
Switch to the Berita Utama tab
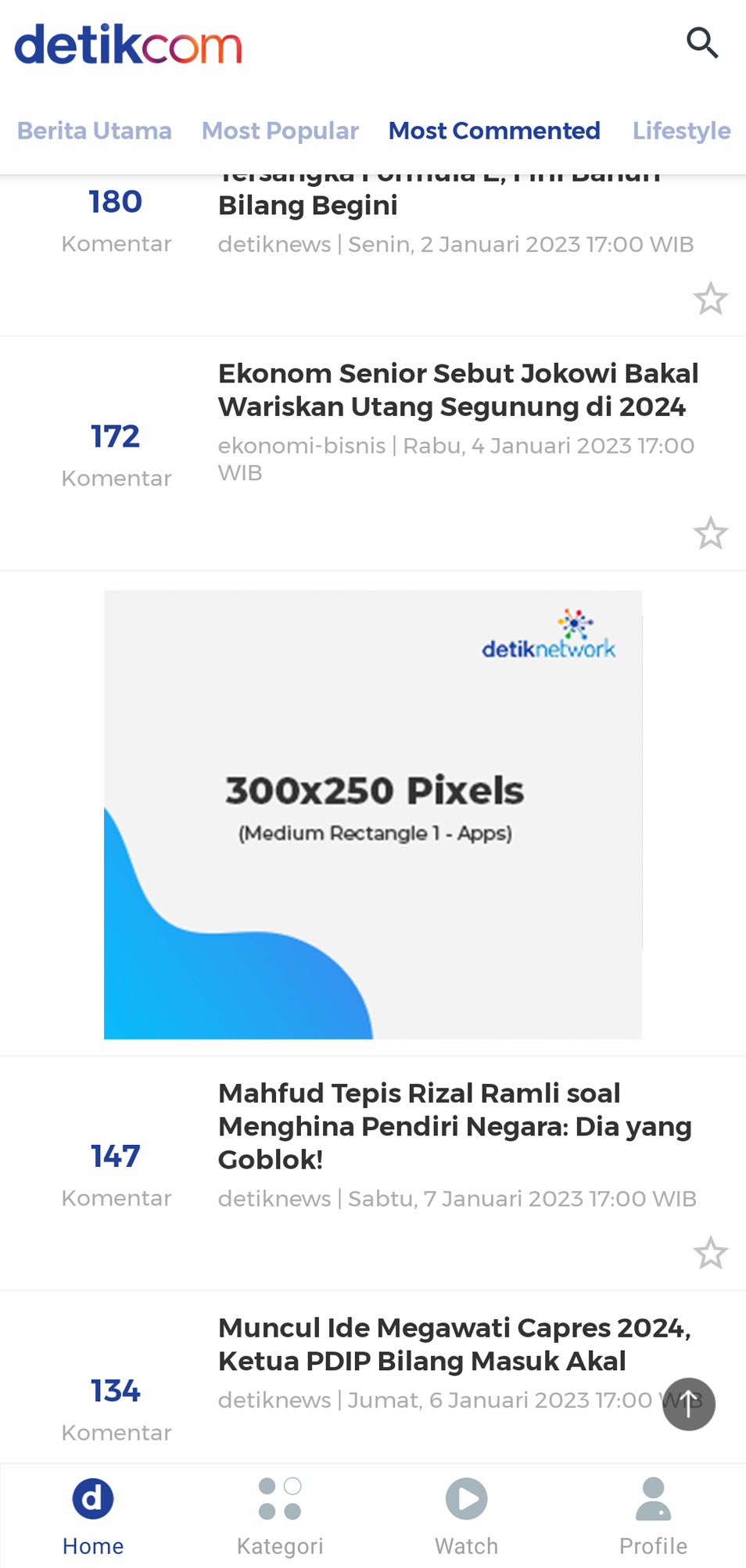[x=95, y=131]
